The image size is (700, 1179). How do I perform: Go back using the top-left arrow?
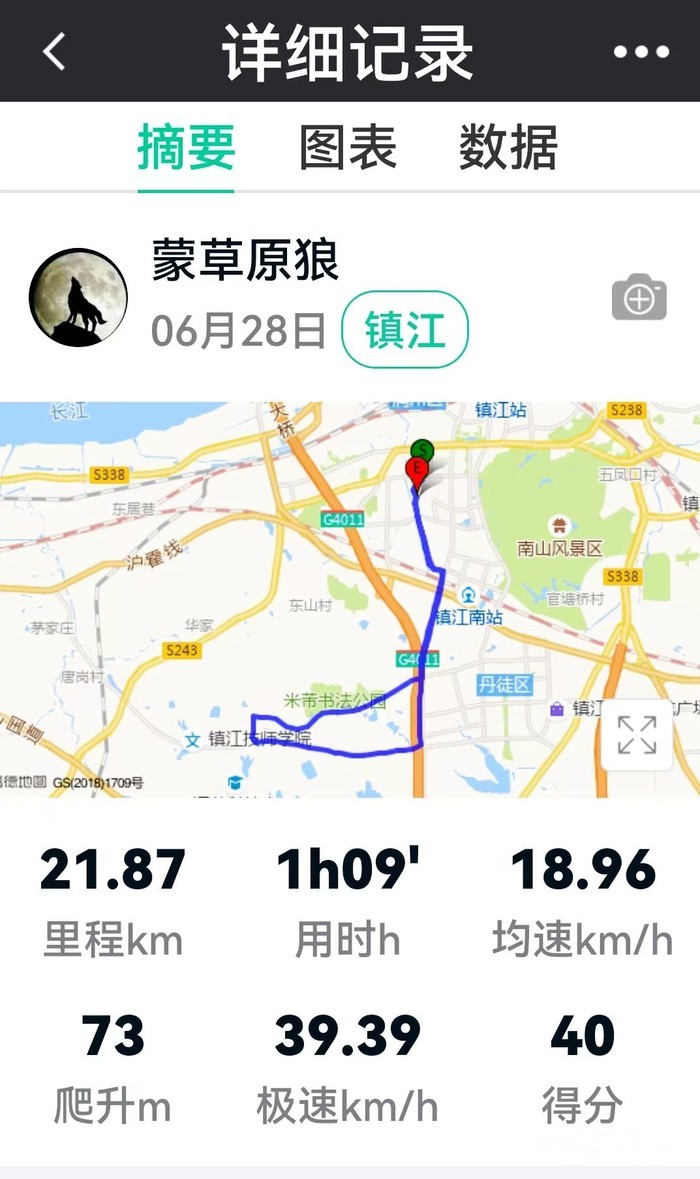click(54, 51)
